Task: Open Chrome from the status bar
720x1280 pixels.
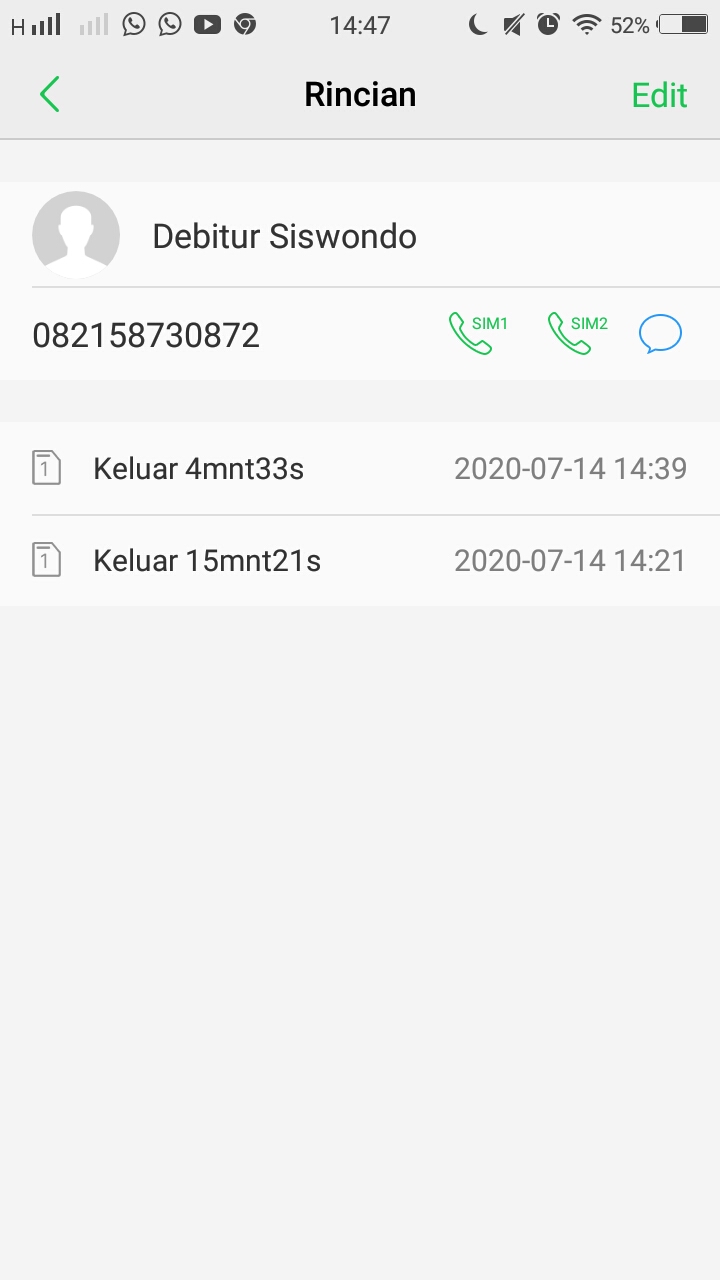Action: click(x=245, y=25)
